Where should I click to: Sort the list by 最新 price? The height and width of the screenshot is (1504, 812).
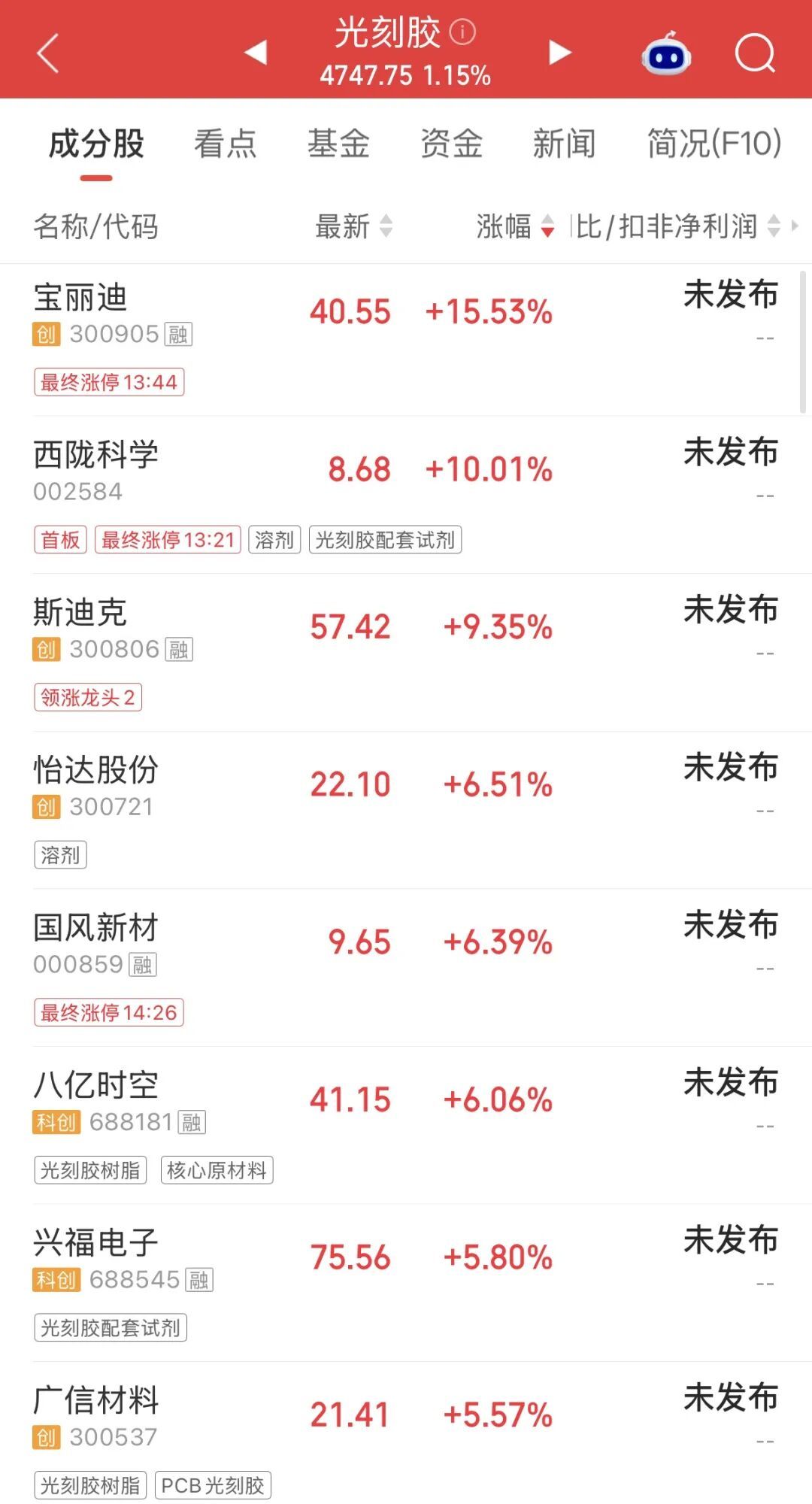click(353, 226)
